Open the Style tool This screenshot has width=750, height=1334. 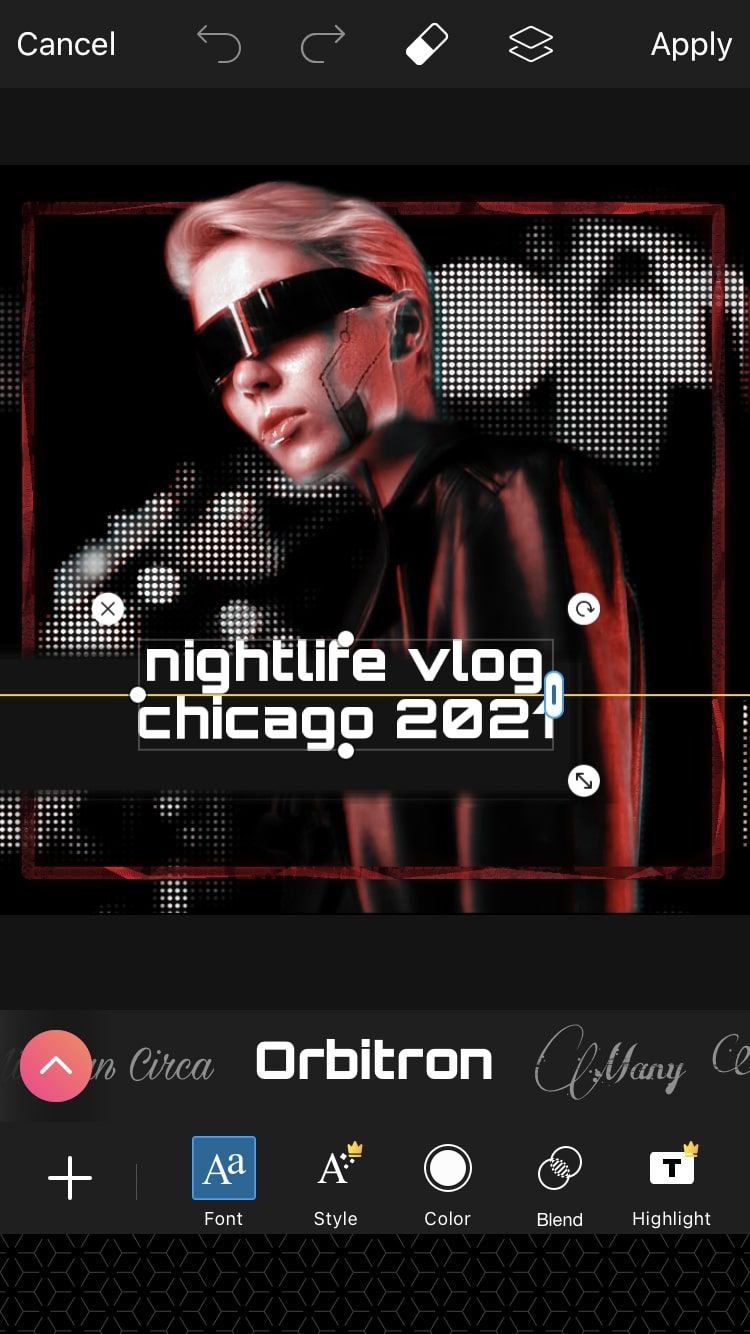[335, 1180]
